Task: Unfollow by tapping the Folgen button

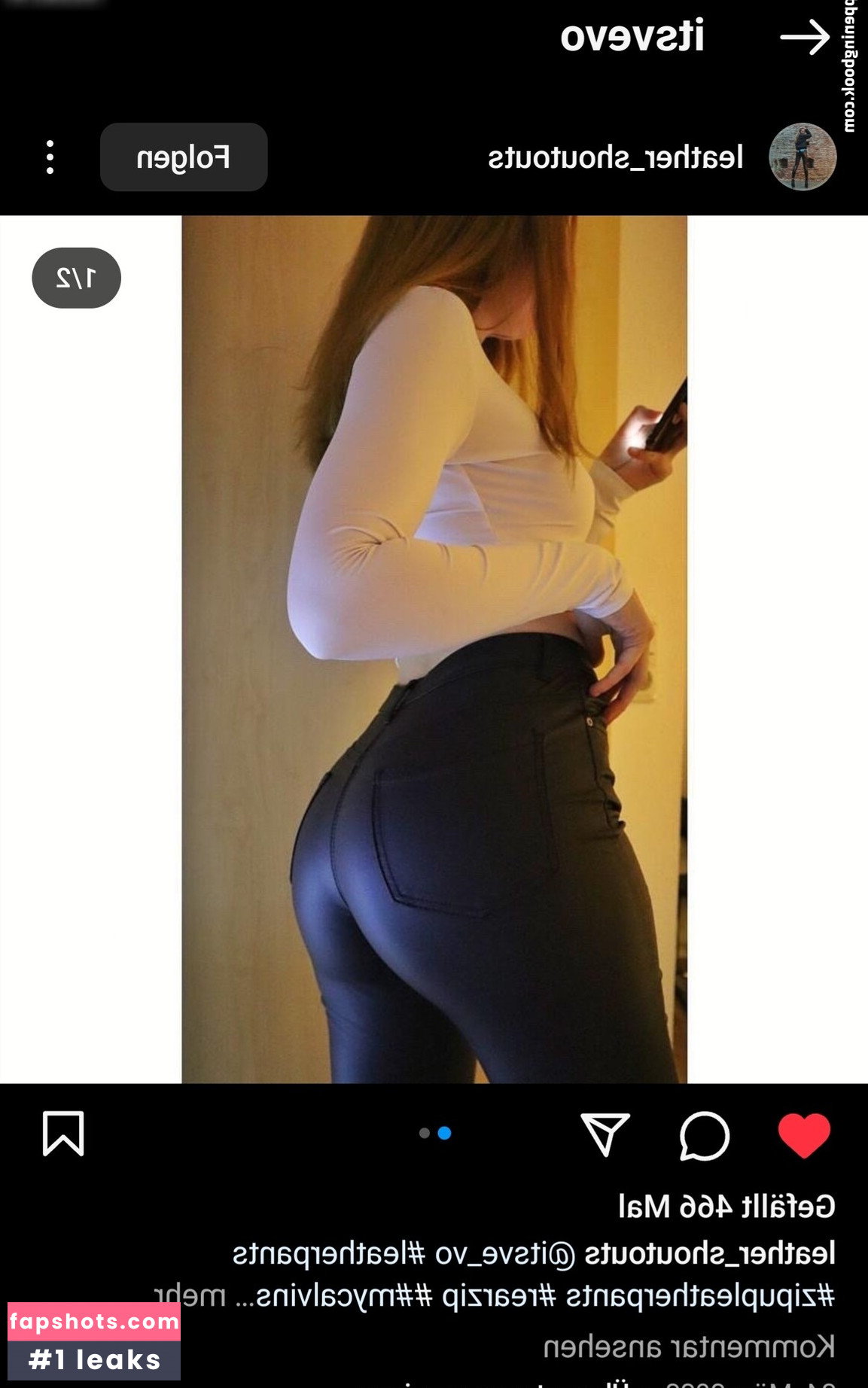Action: pos(183,157)
